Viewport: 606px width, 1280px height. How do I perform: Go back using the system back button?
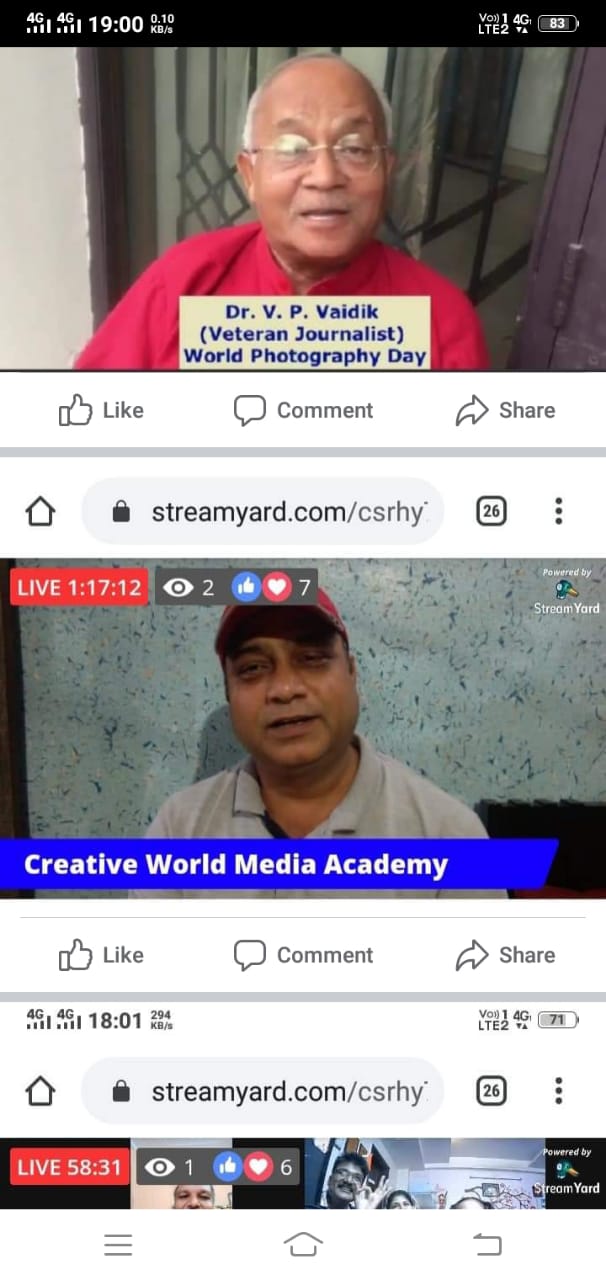(x=487, y=1244)
